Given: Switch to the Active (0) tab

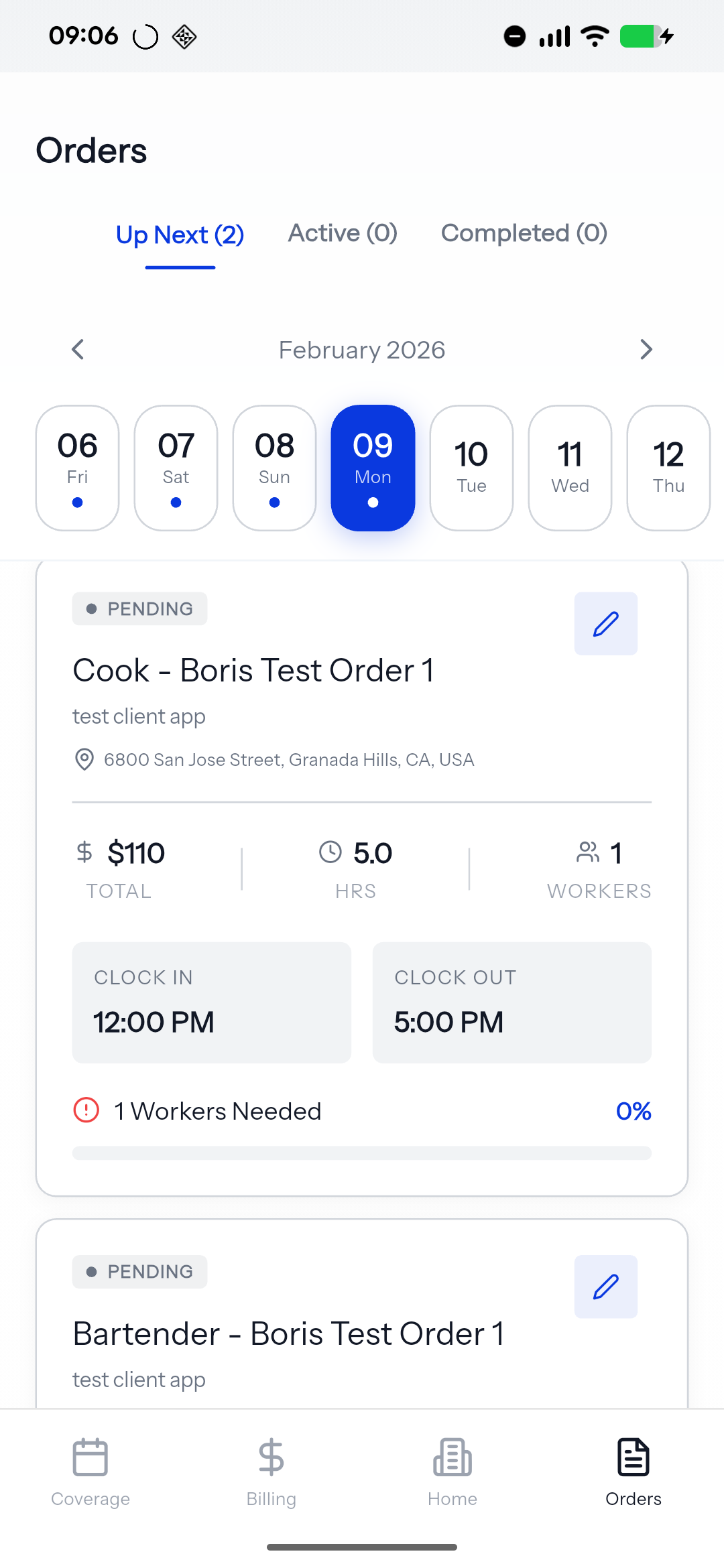Looking at the screenshot, I should [343, 233].
